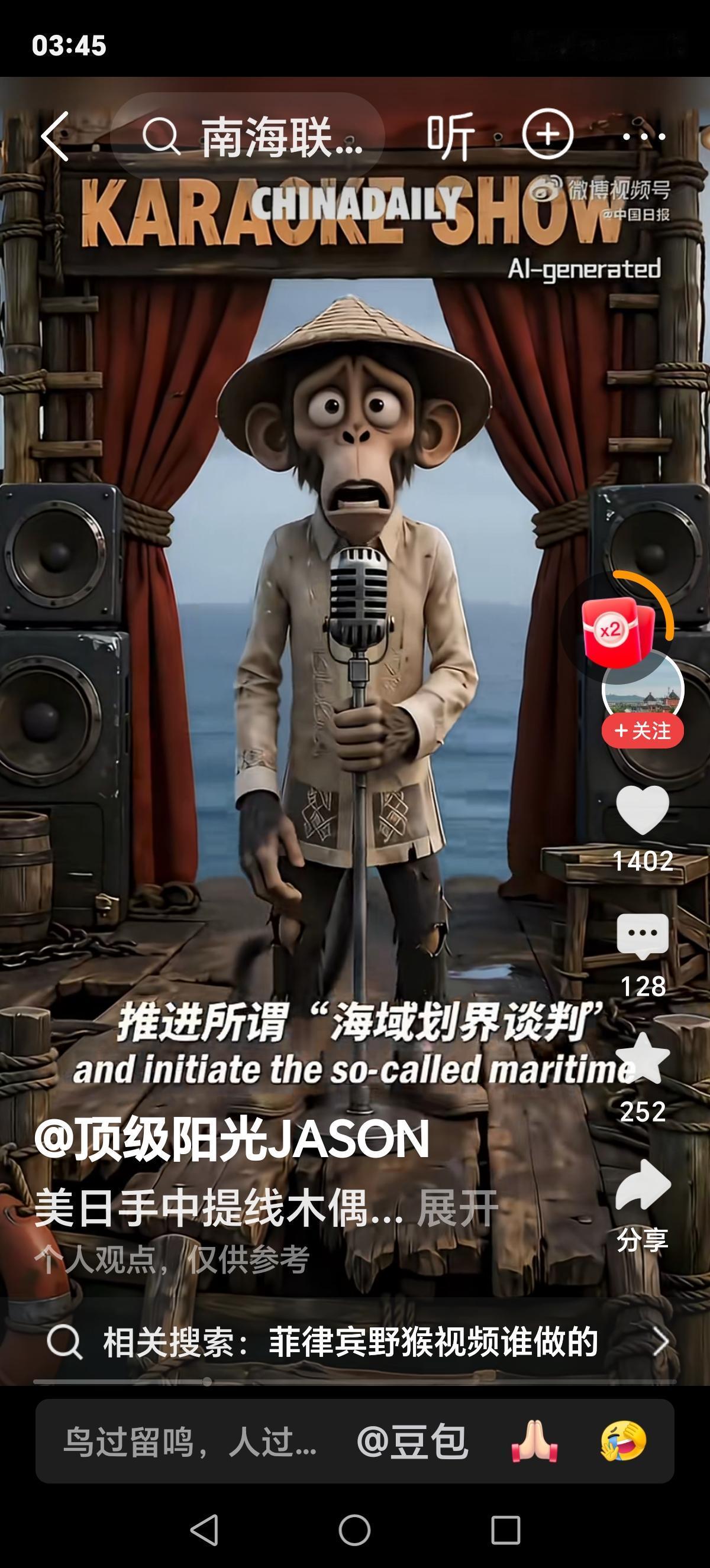
Task: Insert the praying hands emoji
Action: click(535, 1441)
